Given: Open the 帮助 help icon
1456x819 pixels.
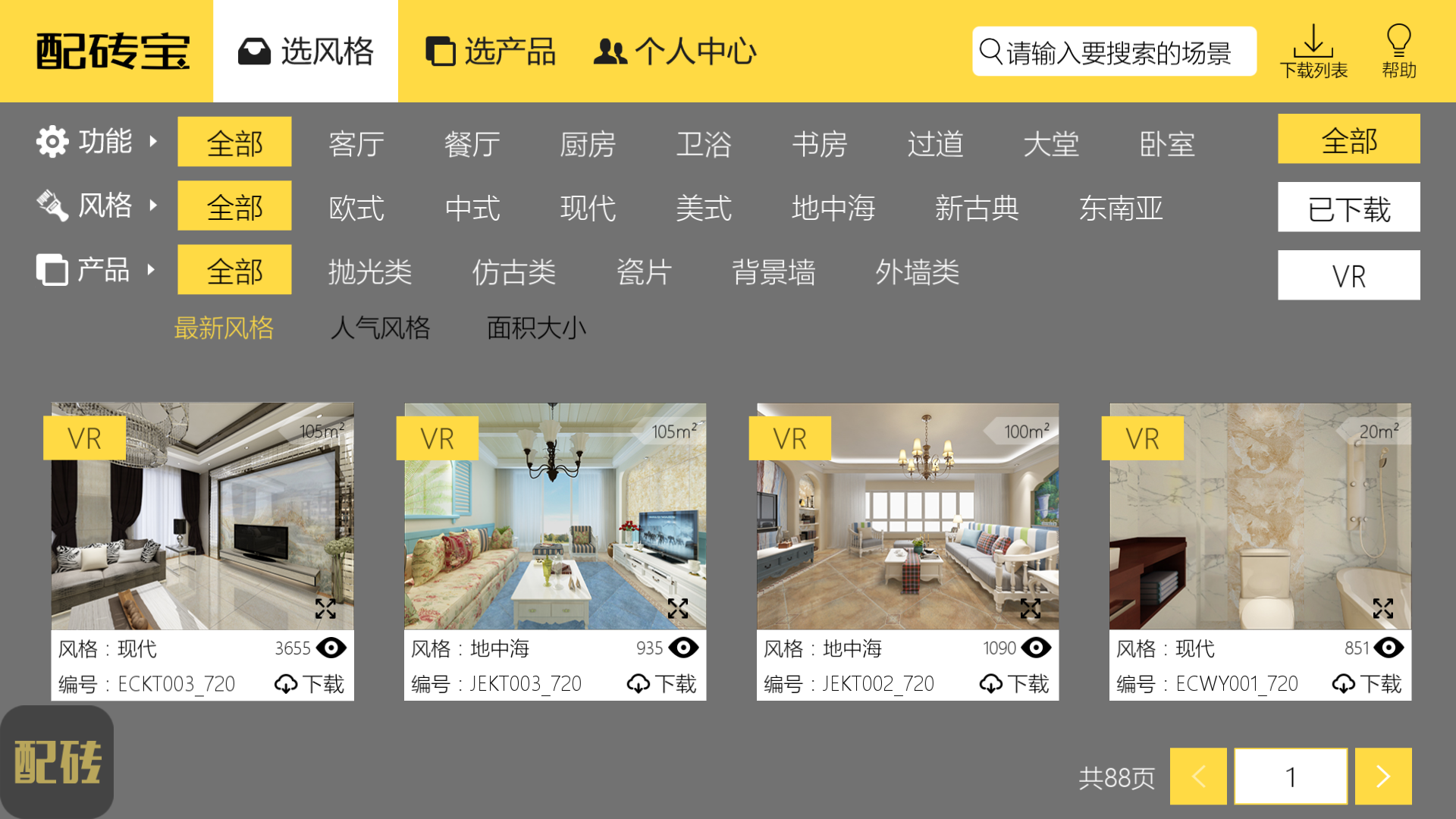Looking at the screenshot, I should pyautogui.click(x=1398, y=52).
